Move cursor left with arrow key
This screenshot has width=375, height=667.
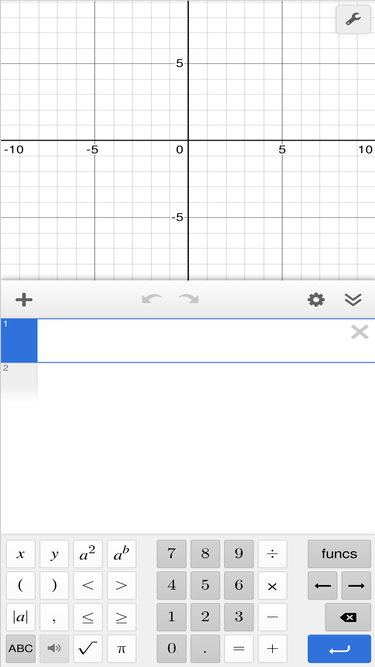coord(323,586)
